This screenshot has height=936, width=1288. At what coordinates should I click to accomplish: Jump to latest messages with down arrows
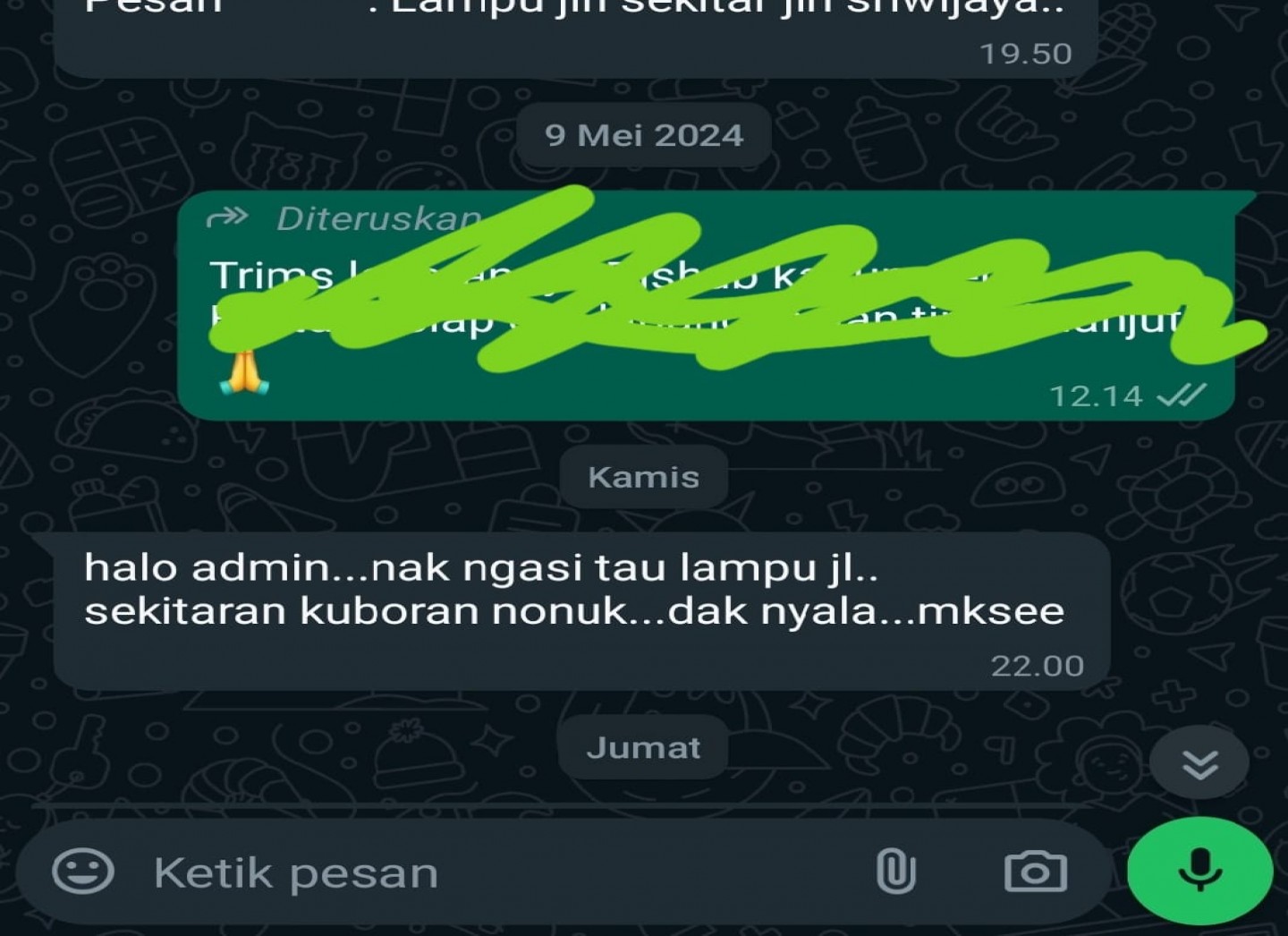pyautogui.click(x=1199, y=764)
